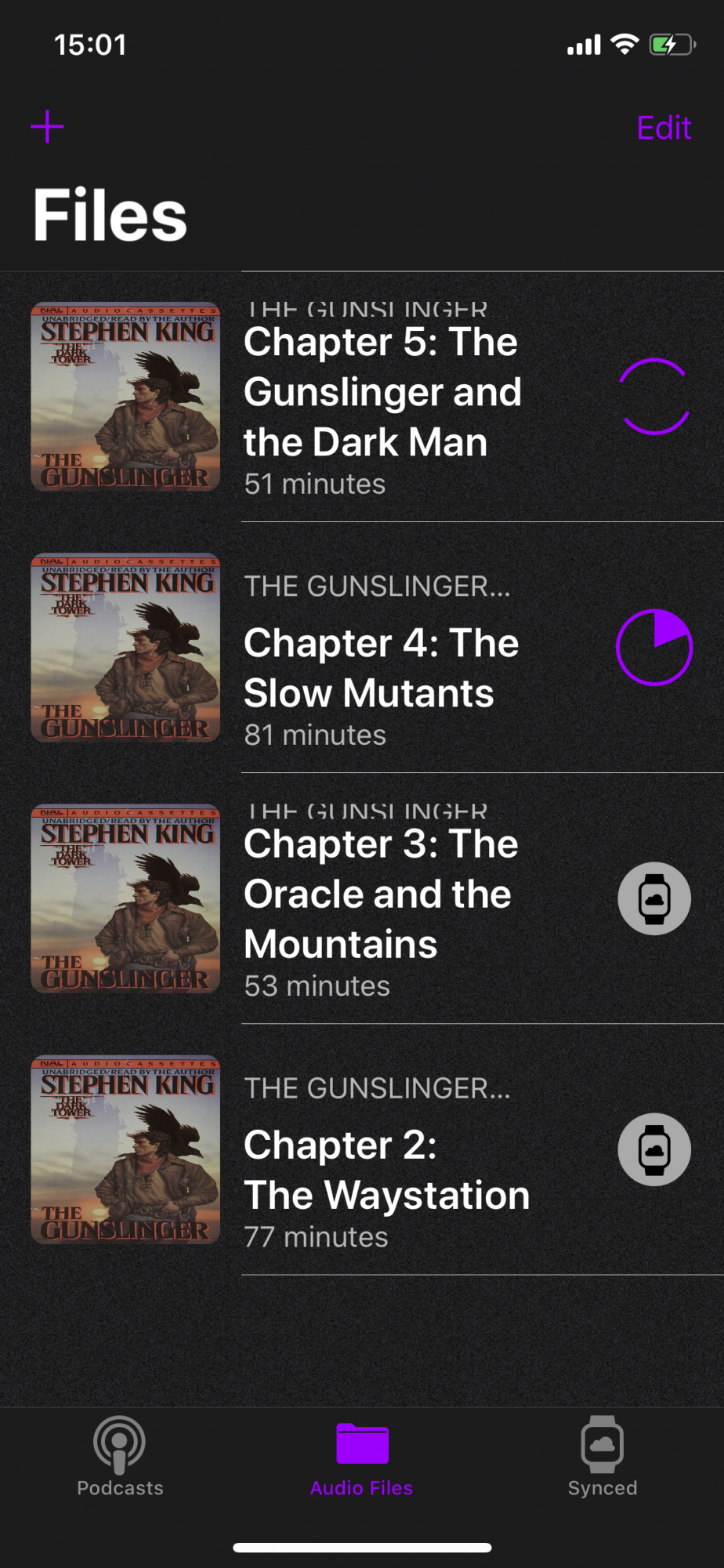The height and width of the screenshot is (1568, 724).
Task: Sync Chapter 3 to the watch
Action: pyautogui.click(x=654, y=898)
